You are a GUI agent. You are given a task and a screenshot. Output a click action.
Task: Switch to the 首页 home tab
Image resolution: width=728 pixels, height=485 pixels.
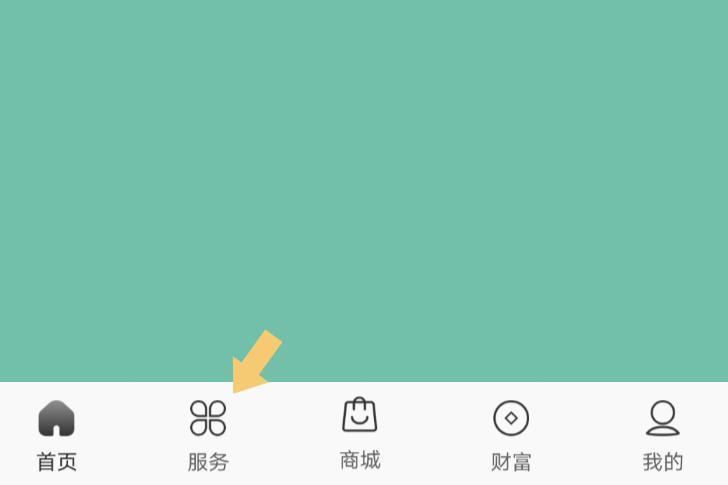tap(57, 434)
